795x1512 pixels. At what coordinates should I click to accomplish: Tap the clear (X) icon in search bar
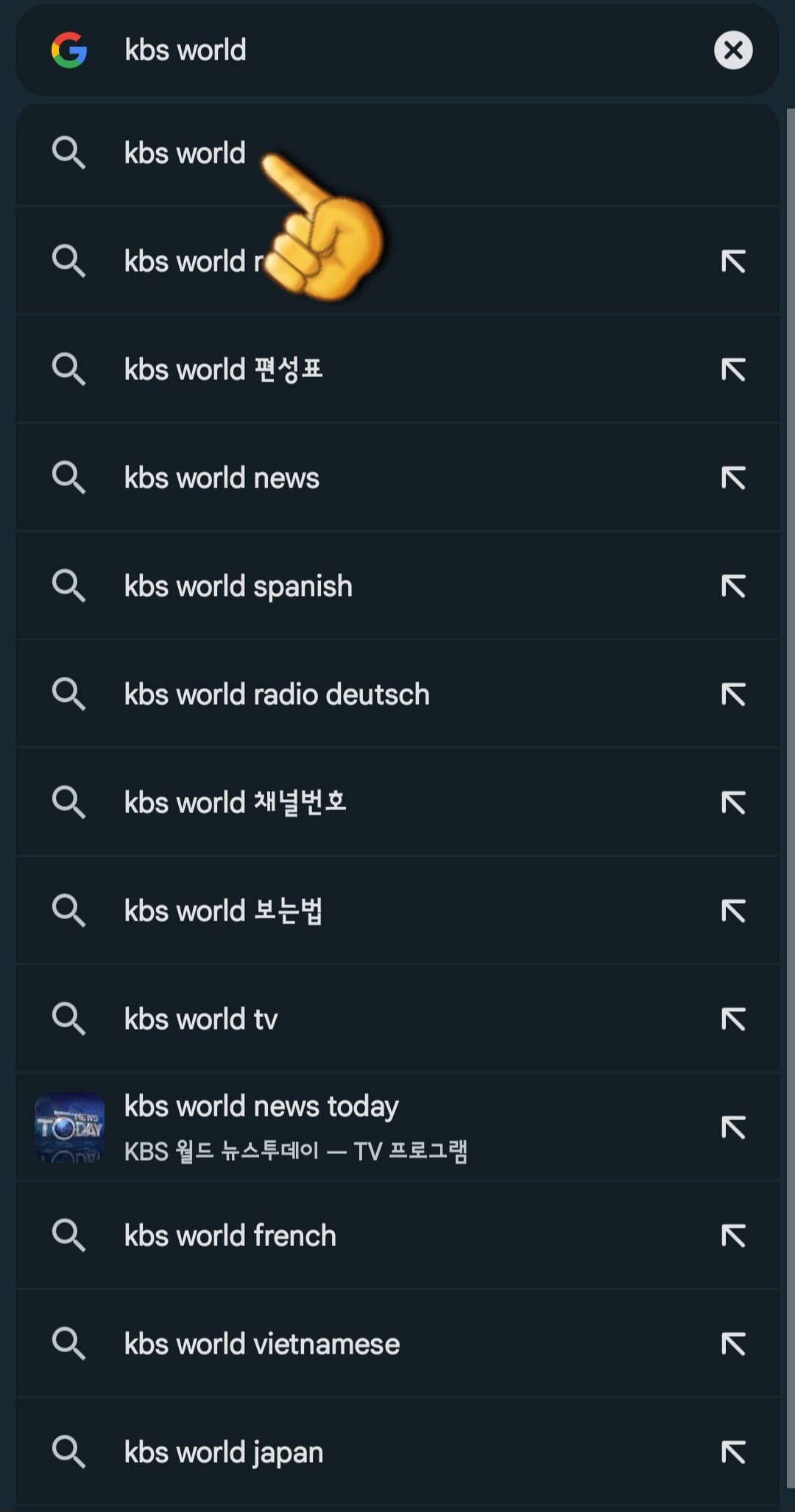733,50
